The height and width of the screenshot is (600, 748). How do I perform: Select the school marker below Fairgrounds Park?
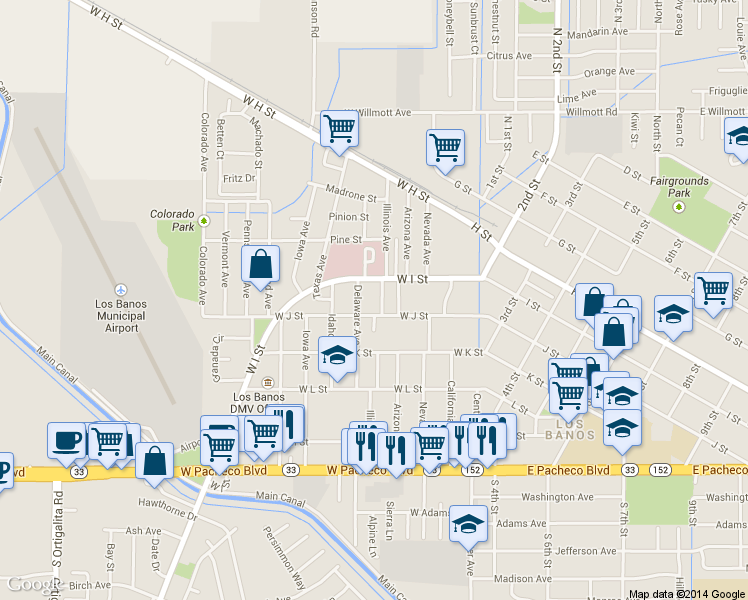pyautogui.click(x=673, y=314)
